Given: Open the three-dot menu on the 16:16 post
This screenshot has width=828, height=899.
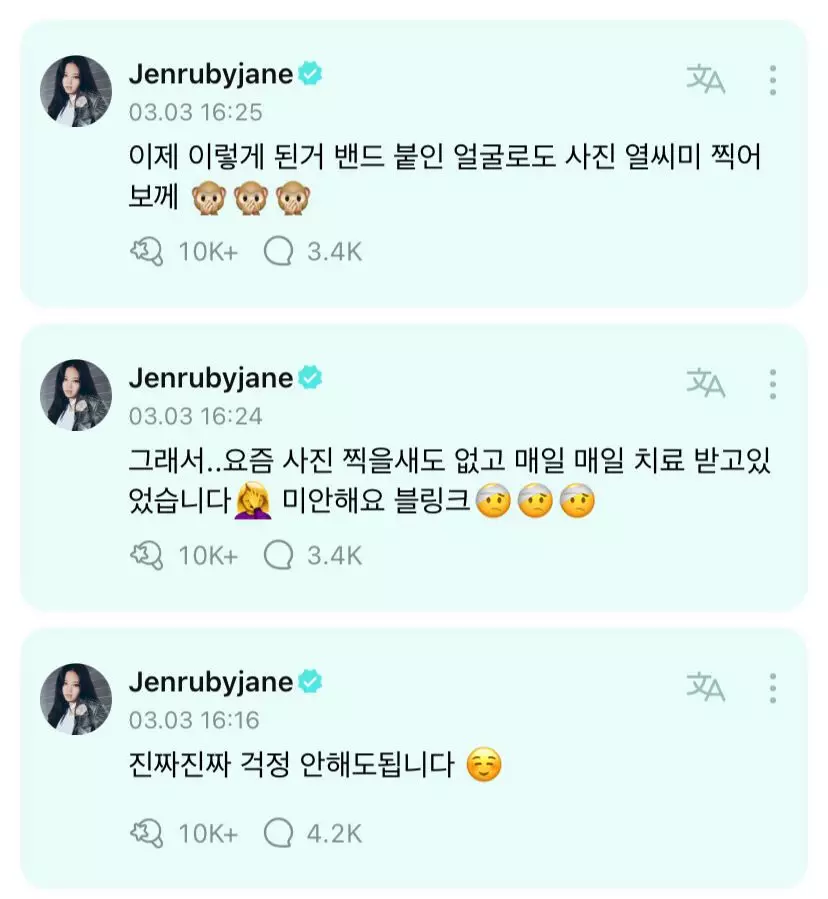Looking at the screenshot, I should [x=773, y=687].
